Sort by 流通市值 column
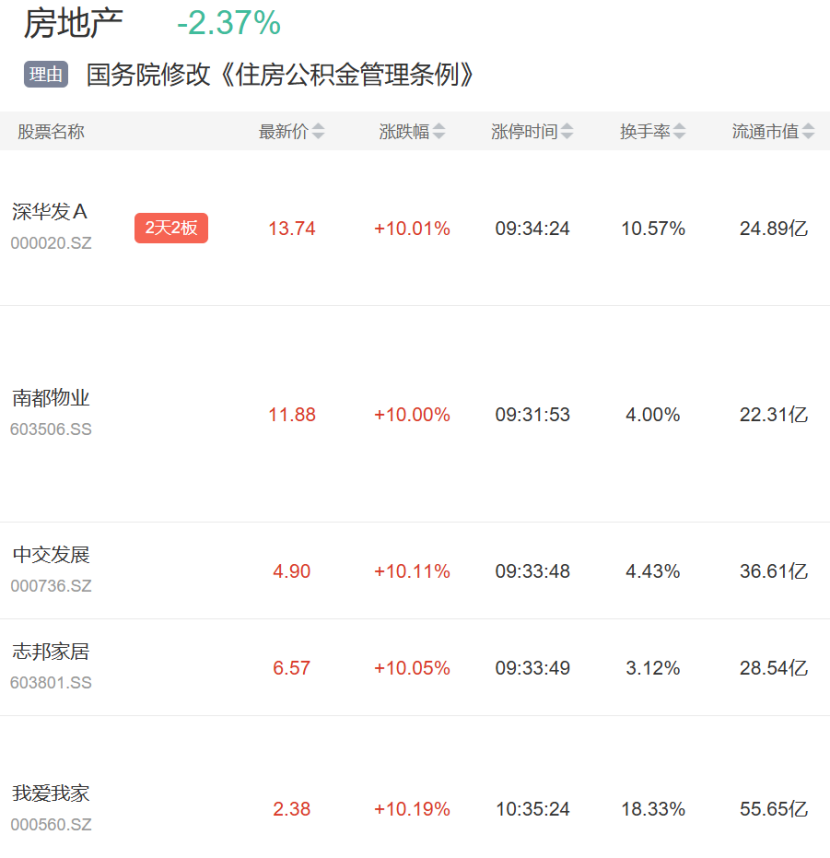 [773, 131]
